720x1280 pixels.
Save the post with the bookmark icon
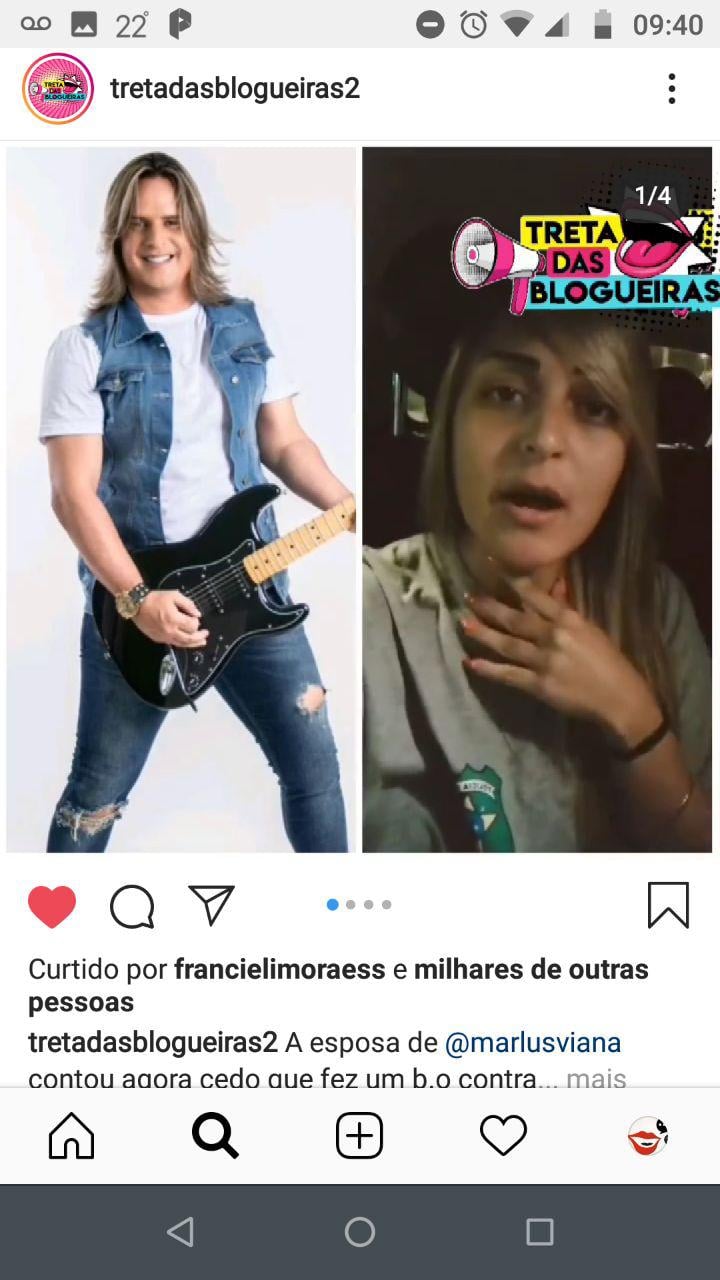pyautogui.click(x=667, y=905)
